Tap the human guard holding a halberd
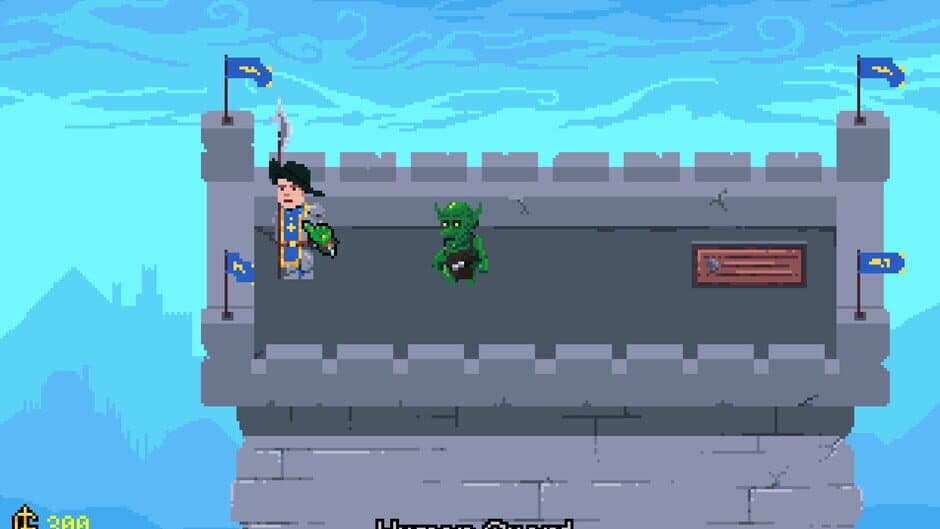The width and height of the screenshot is (940, 529). [x=295, y=225]
